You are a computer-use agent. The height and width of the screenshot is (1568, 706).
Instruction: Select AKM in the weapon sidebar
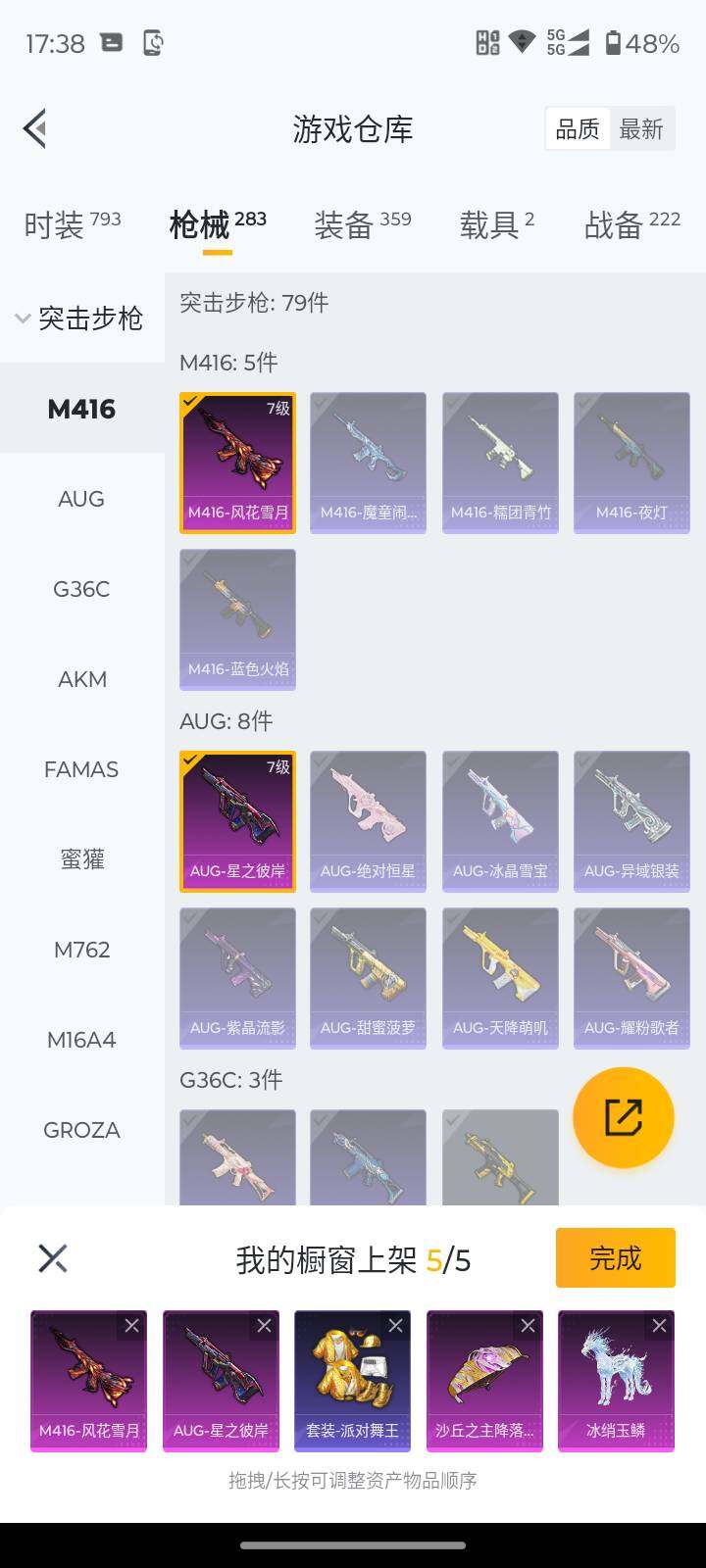(x=81, y=679)
